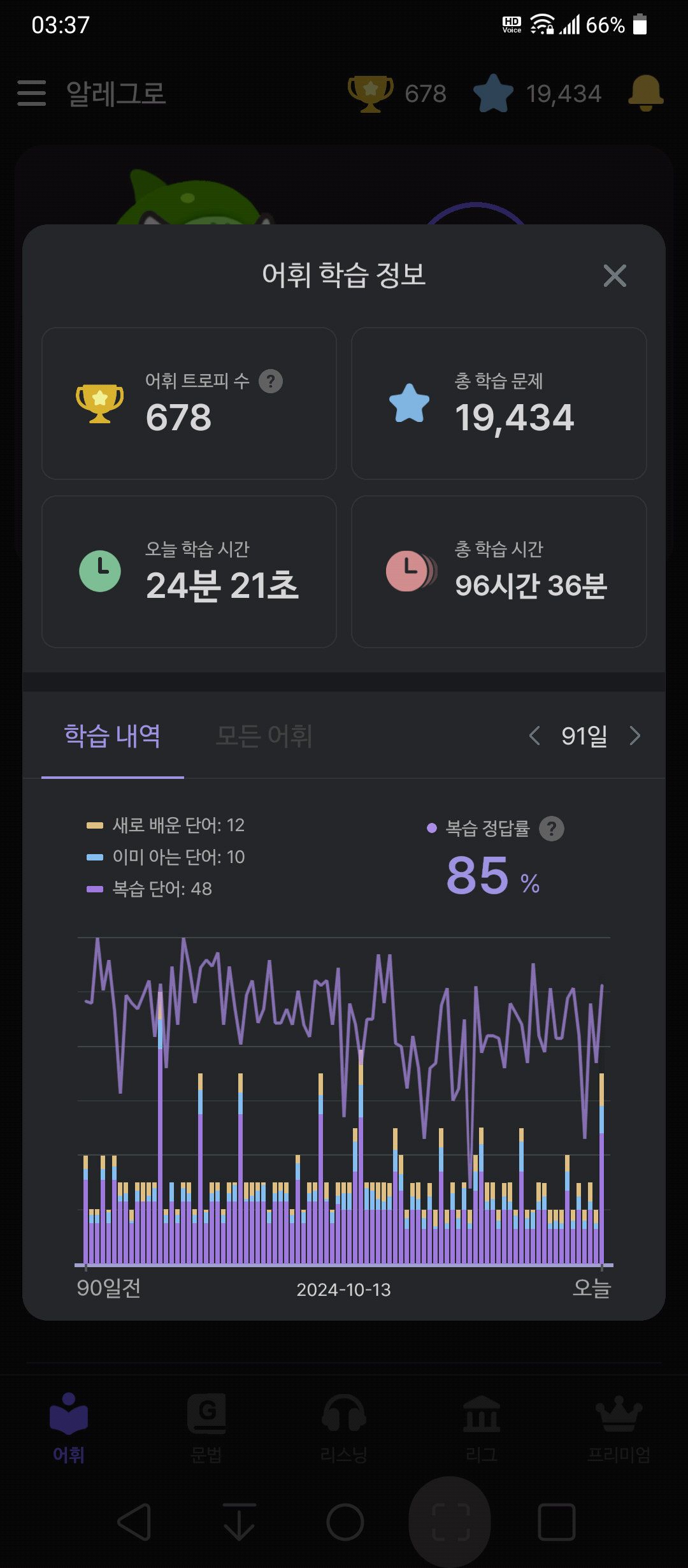Switch to the 모든 어휘 tab

264,736
